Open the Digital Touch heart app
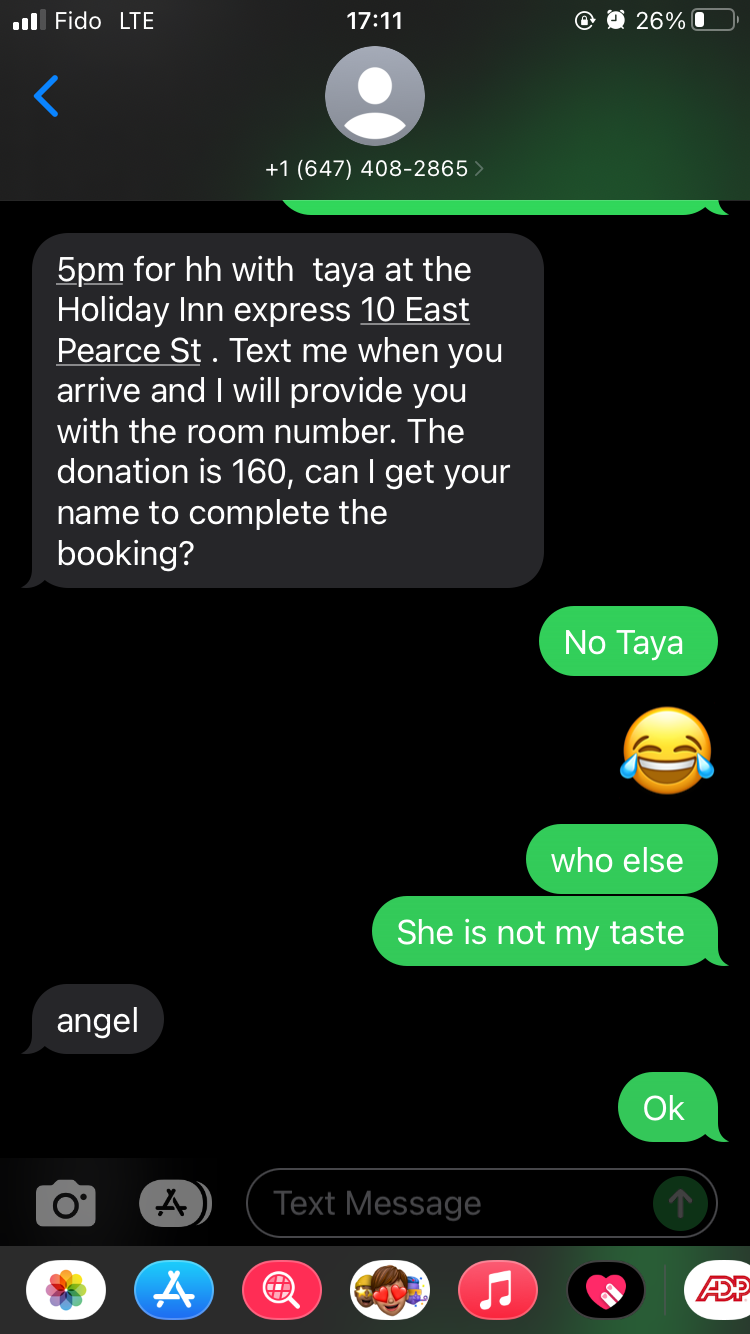 [606, 1290]
